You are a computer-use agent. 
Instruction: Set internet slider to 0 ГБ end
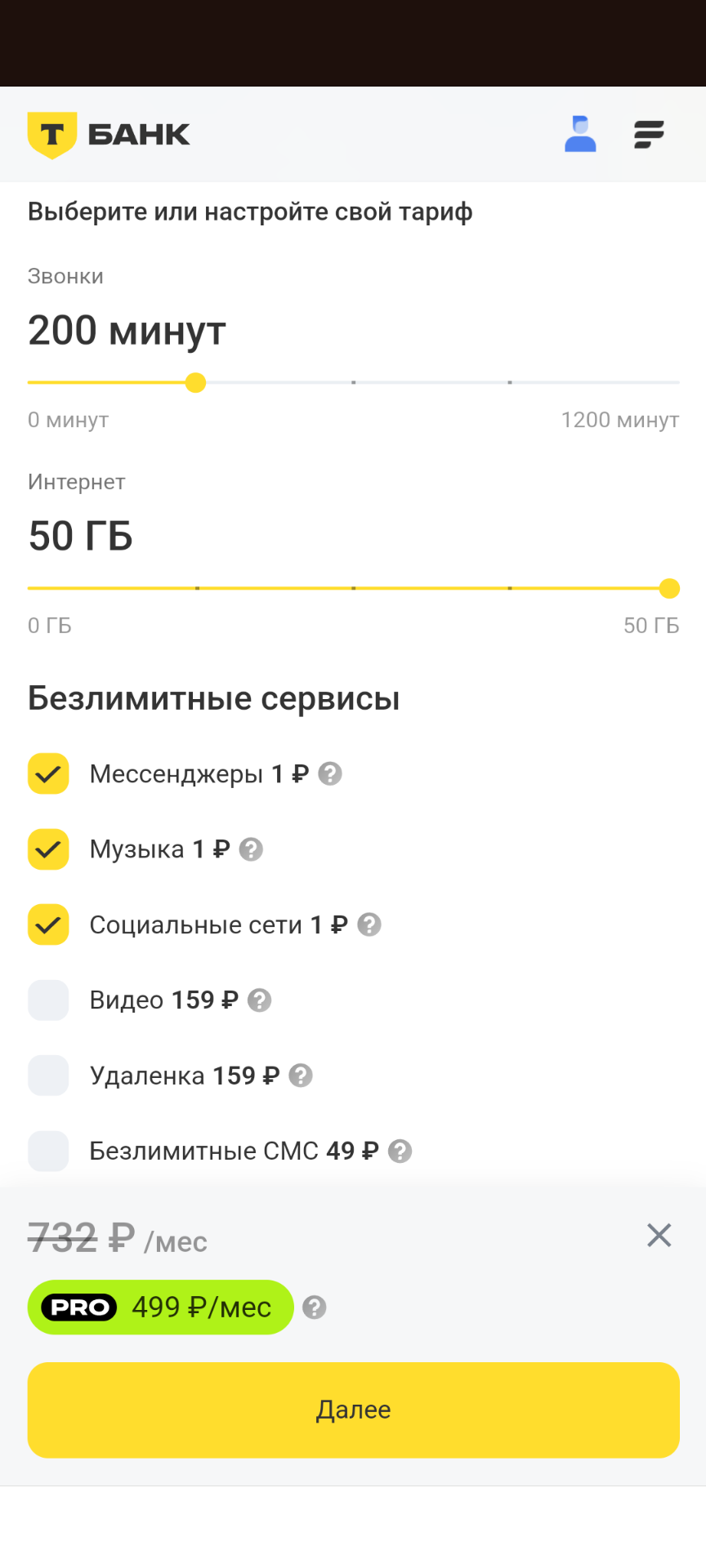29,588
